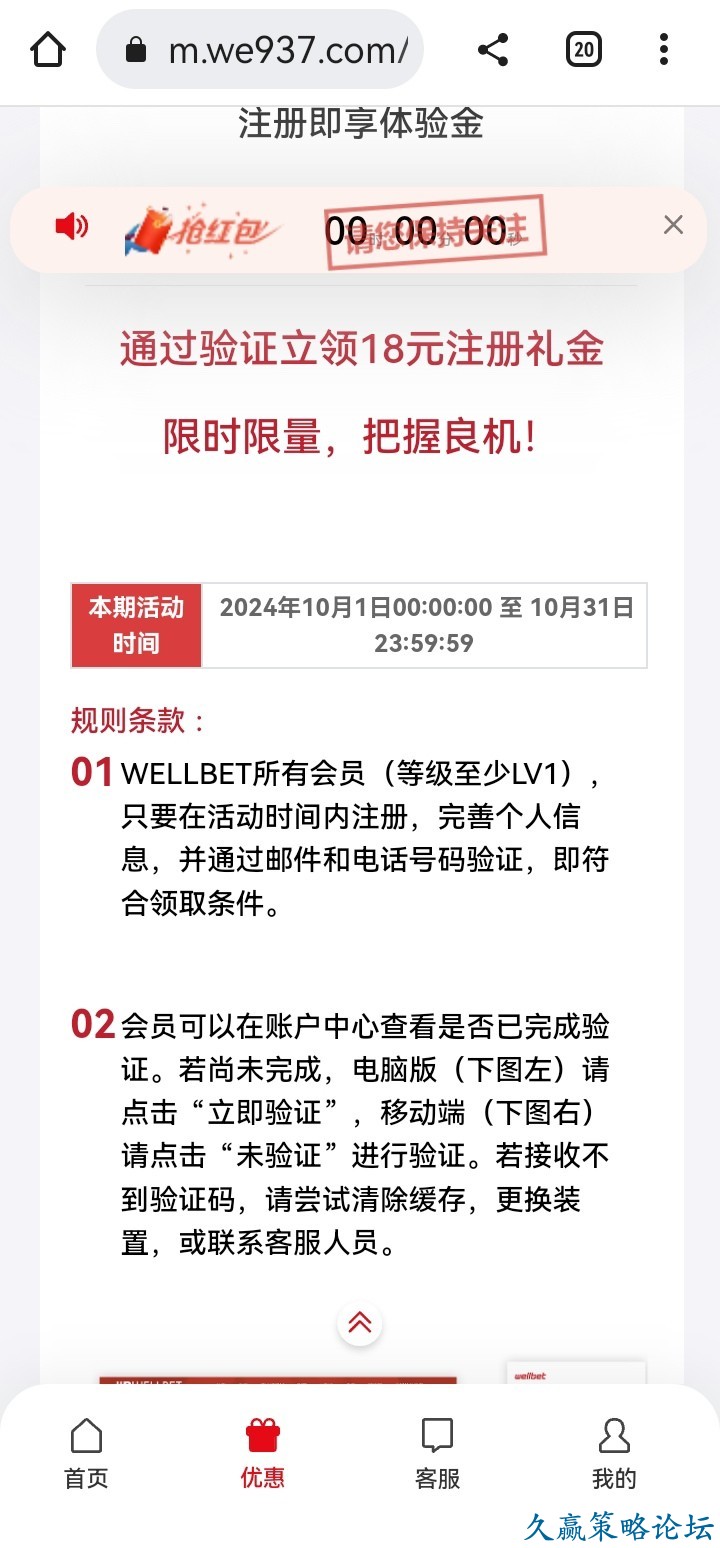The width and height of the screenshot is (720, 1548).
Task: Open the browser overflow menu
Action: (x=664, y=49)
